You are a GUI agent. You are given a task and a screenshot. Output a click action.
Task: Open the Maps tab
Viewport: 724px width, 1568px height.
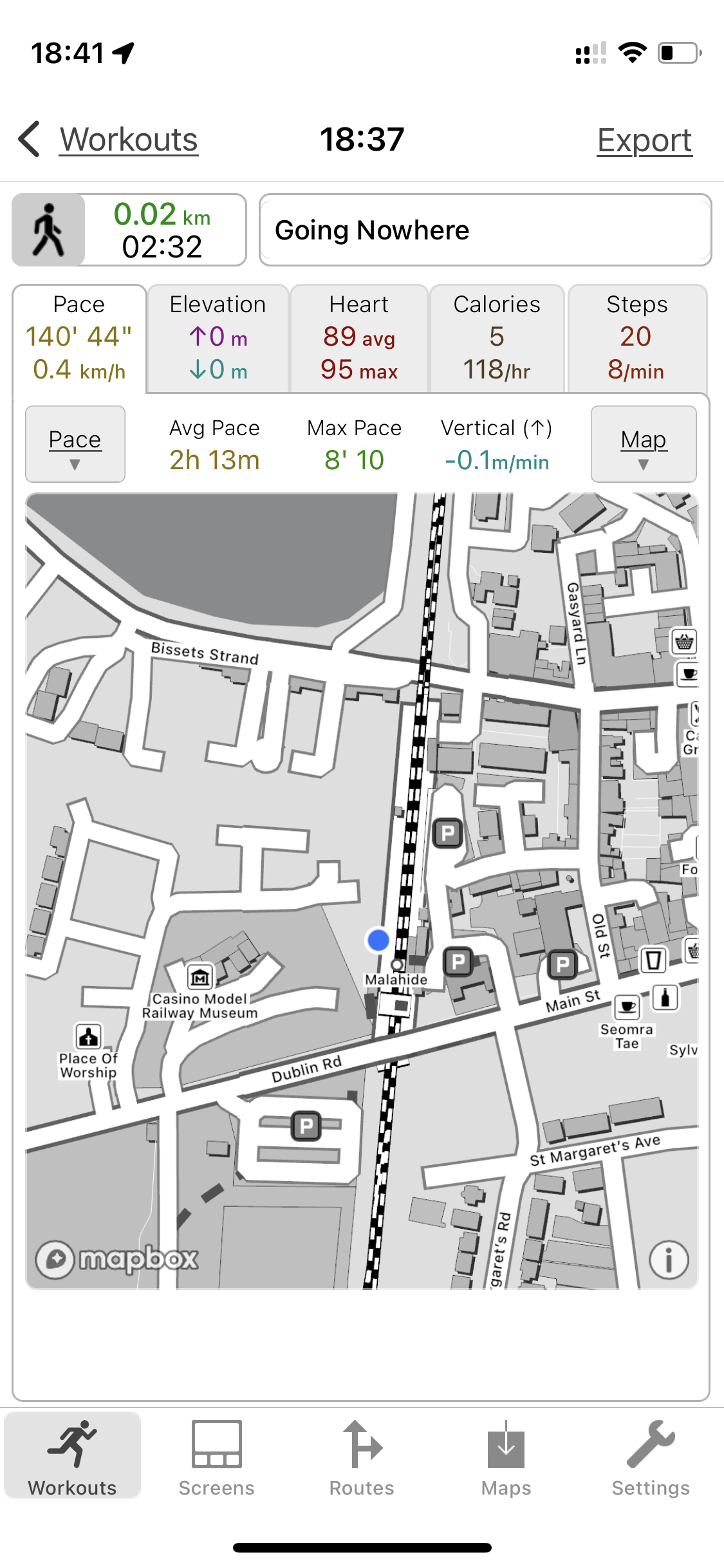coord(506,1457)
